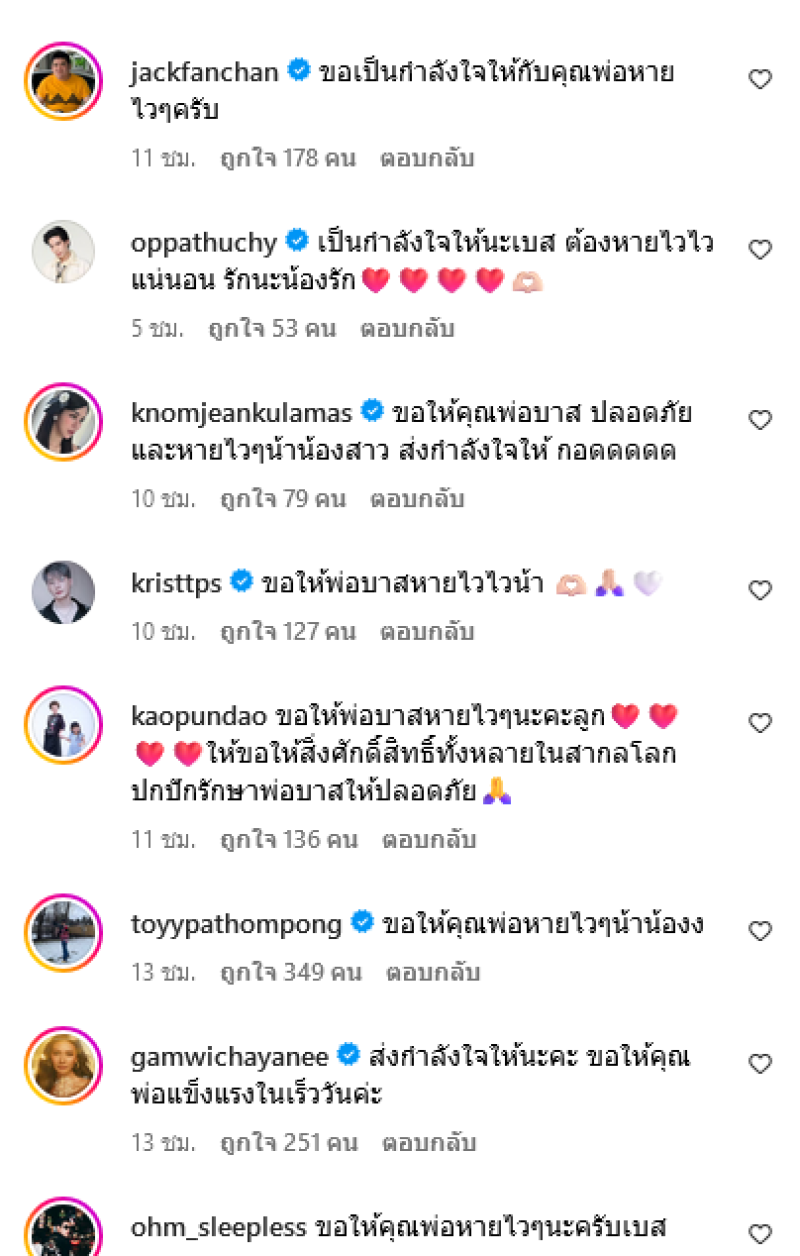The height and width of the screenshot is (1256, 800).
Task: Reply to toyypathompong's comment
Action: pos(433,972)
